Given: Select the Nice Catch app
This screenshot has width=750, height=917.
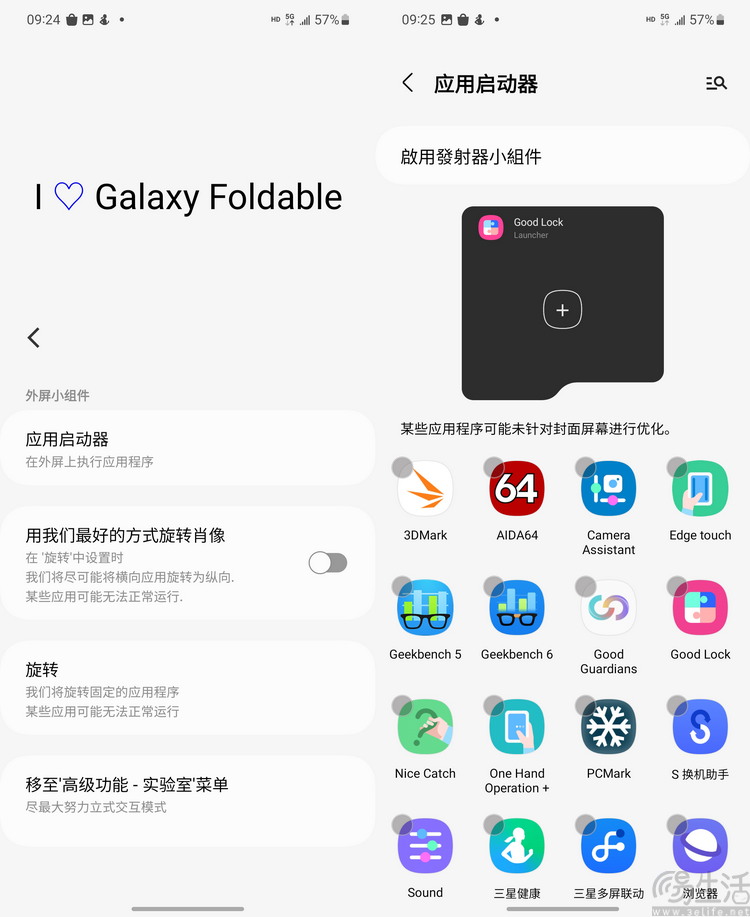Looking at the screenshot, I should 425,727.
